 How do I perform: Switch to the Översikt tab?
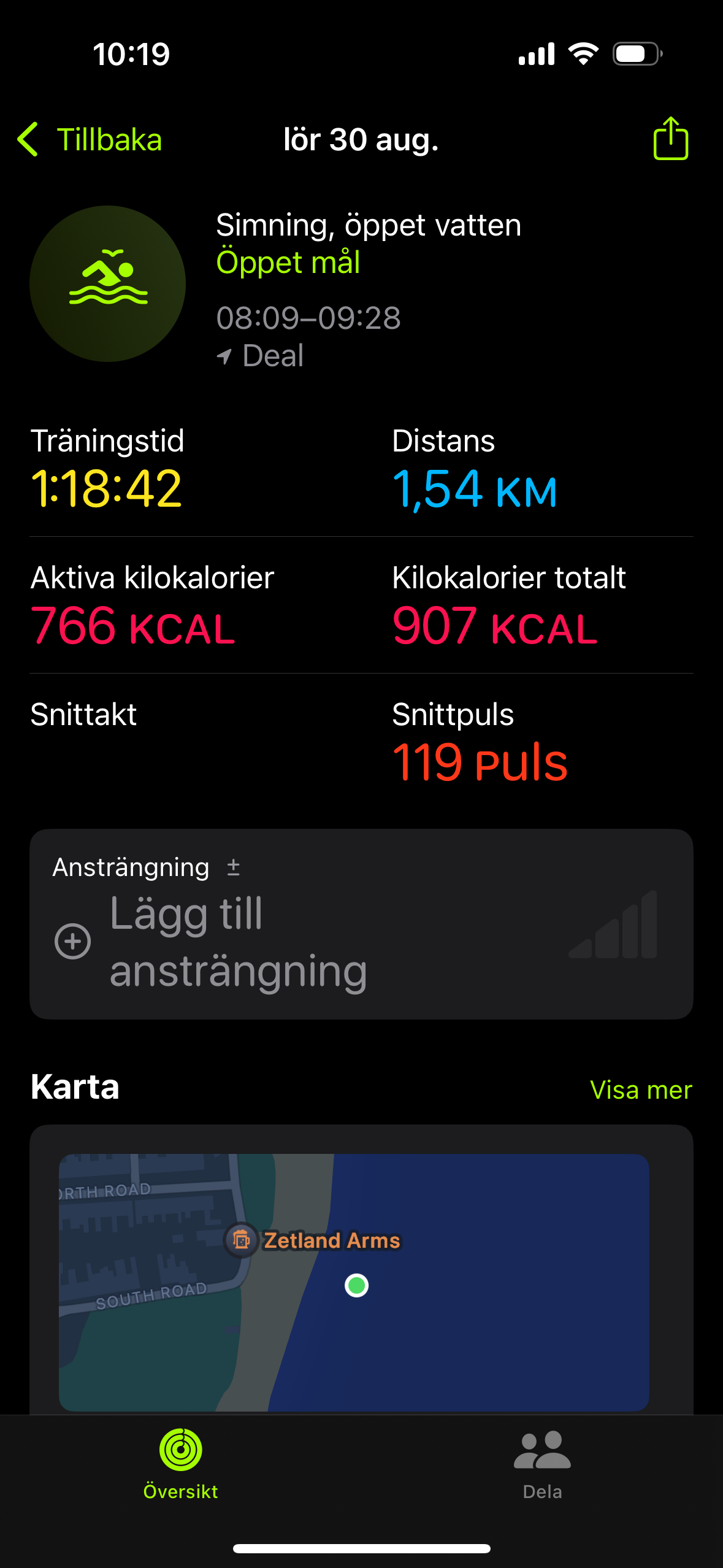click(180, 1464)
